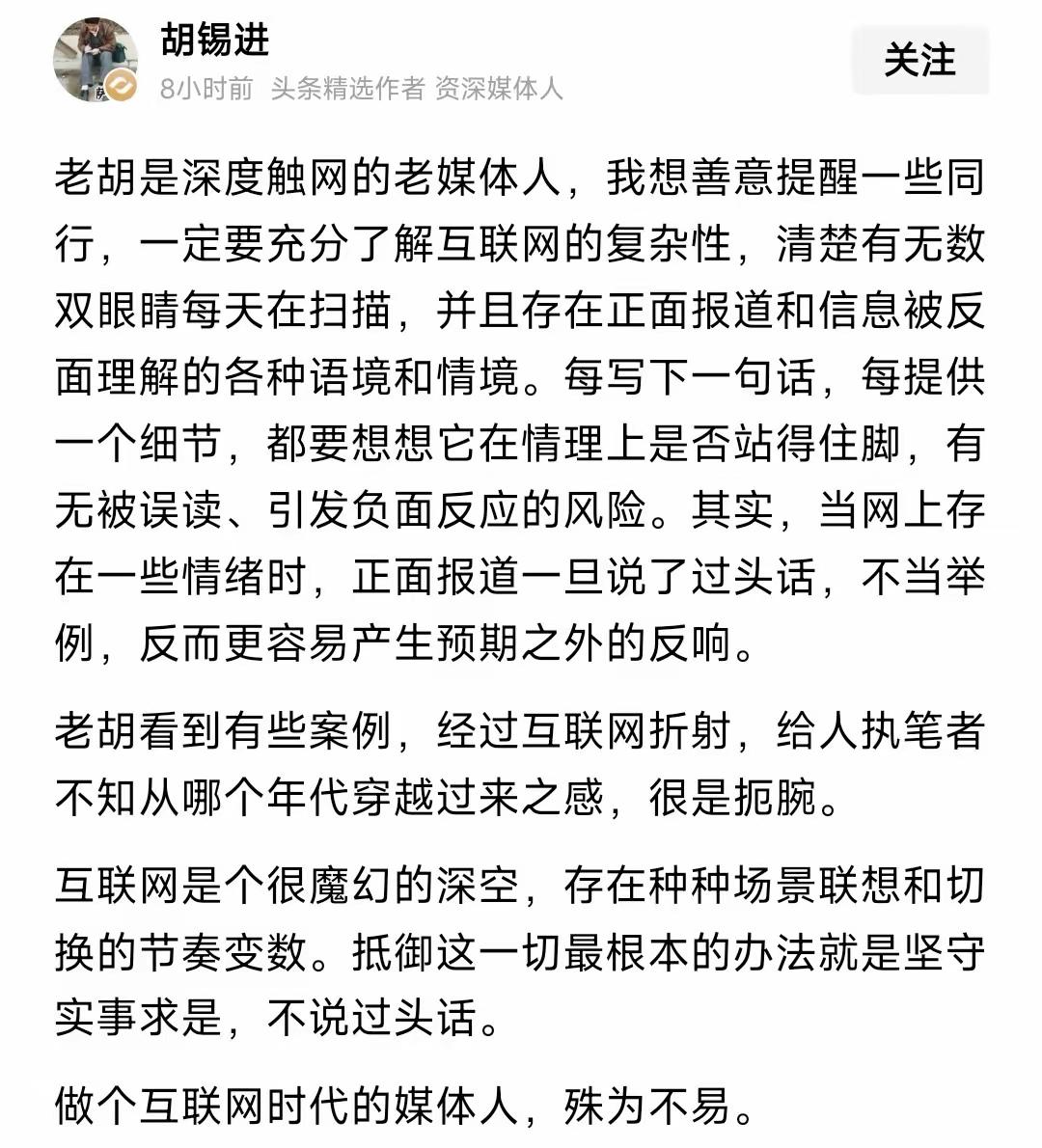The image size is (1042, 1148).
Task: Tap the paragraph starting with 互联网是个很魔幻的深空
Action: pyautogui.click(x=521, y=941)
